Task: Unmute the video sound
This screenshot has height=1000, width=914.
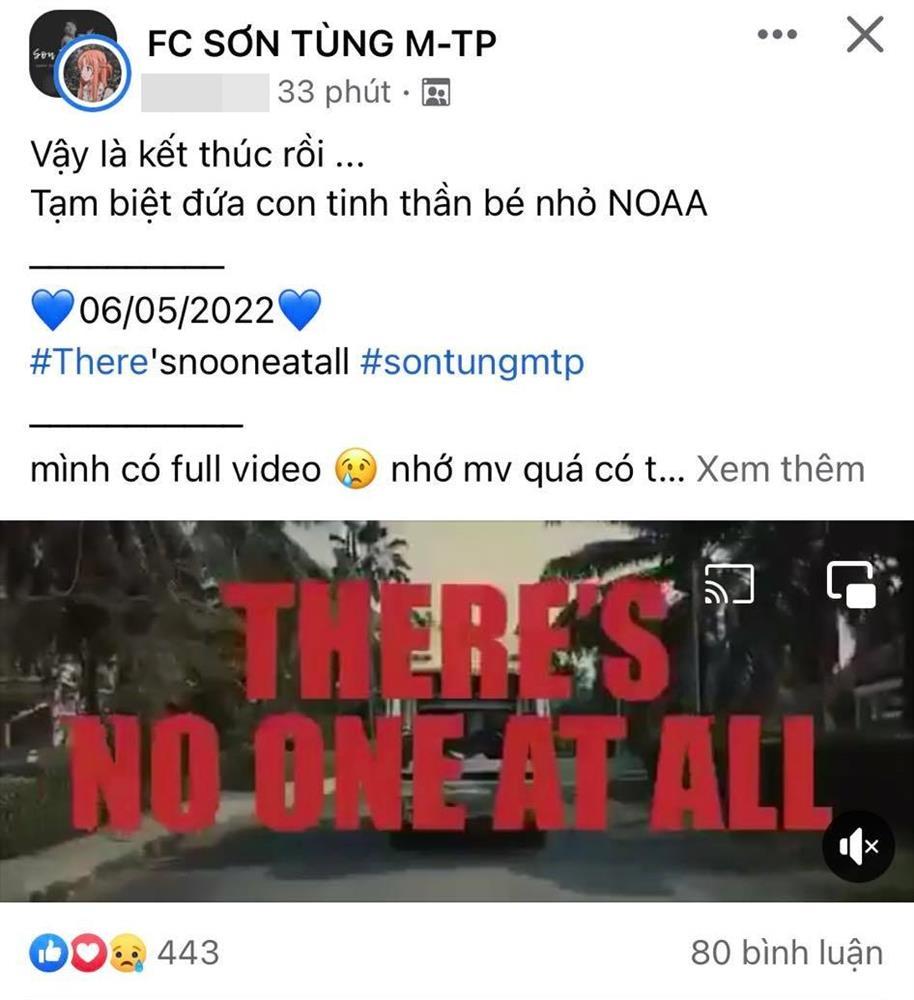Action: 859,848
